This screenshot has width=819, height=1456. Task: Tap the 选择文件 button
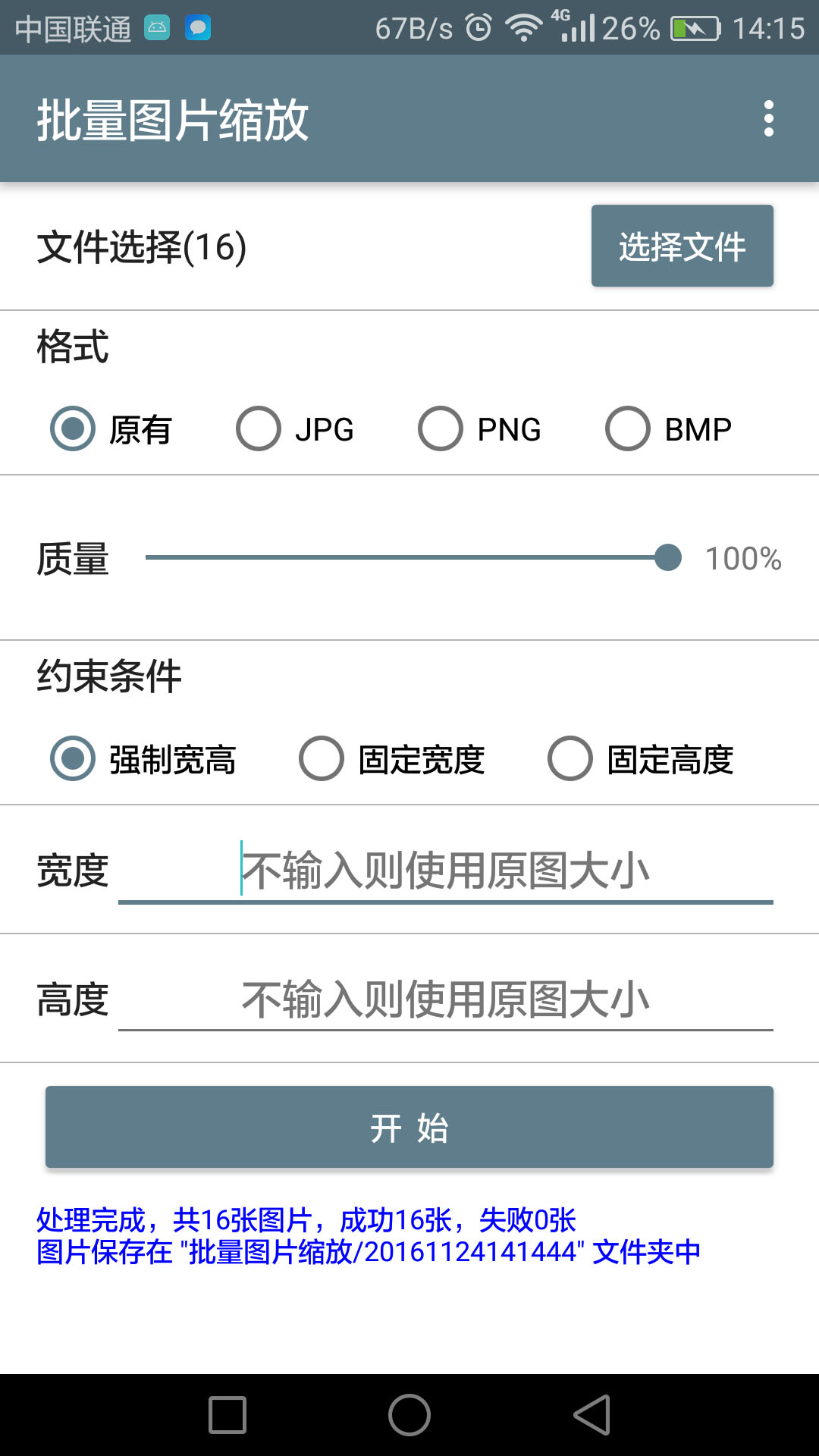tap(681, 246)
